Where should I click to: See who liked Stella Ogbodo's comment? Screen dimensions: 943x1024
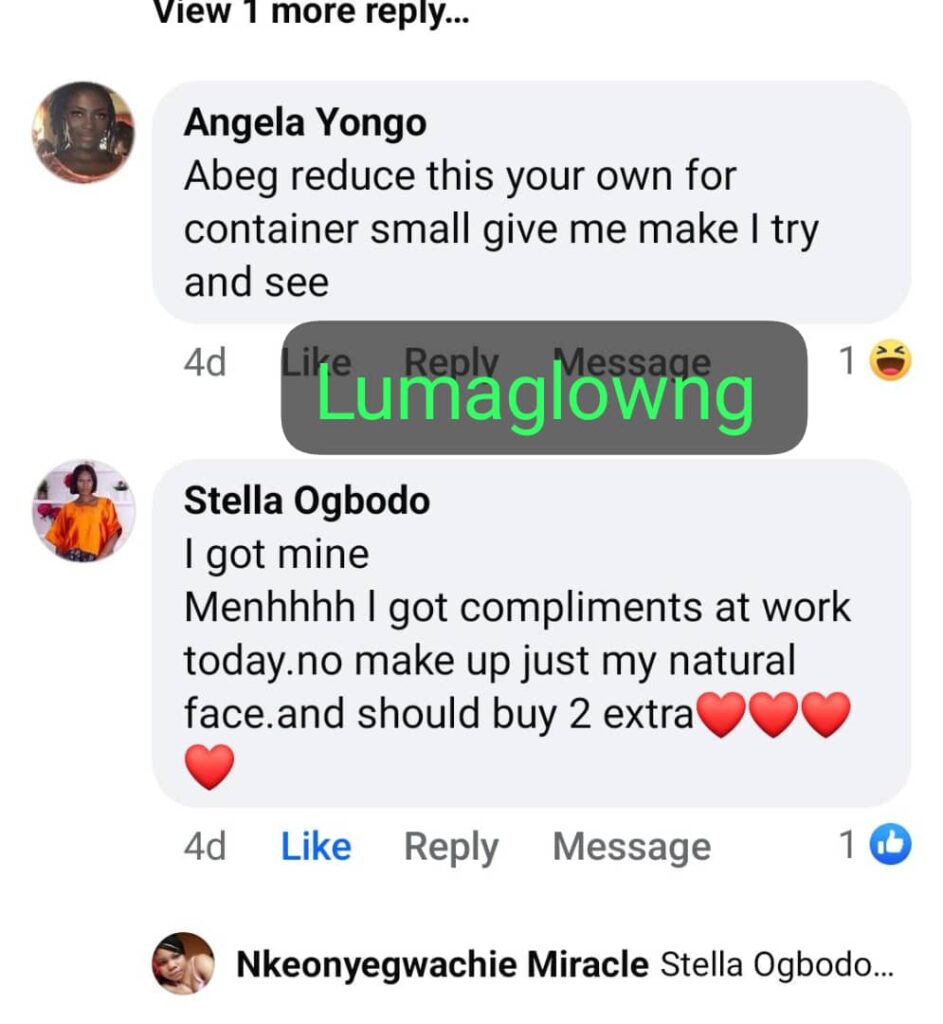876,846
